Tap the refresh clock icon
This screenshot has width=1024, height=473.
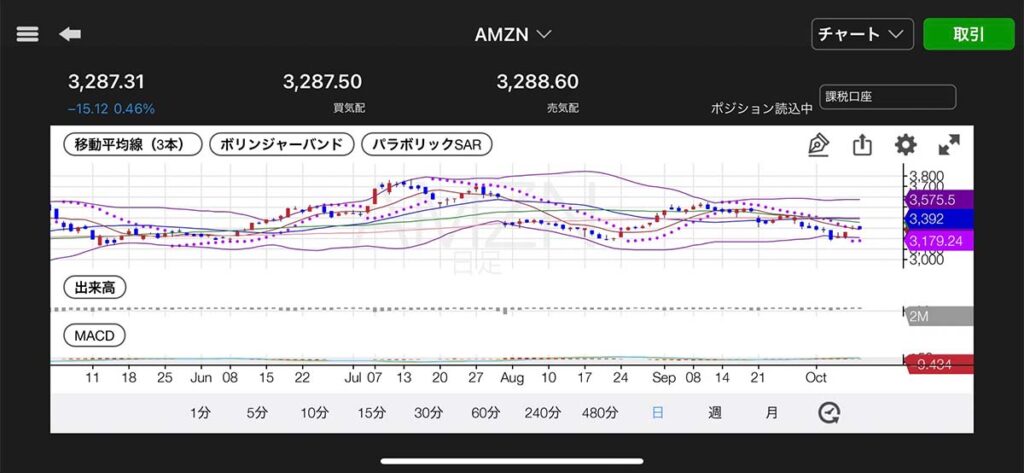click(829, 412)
